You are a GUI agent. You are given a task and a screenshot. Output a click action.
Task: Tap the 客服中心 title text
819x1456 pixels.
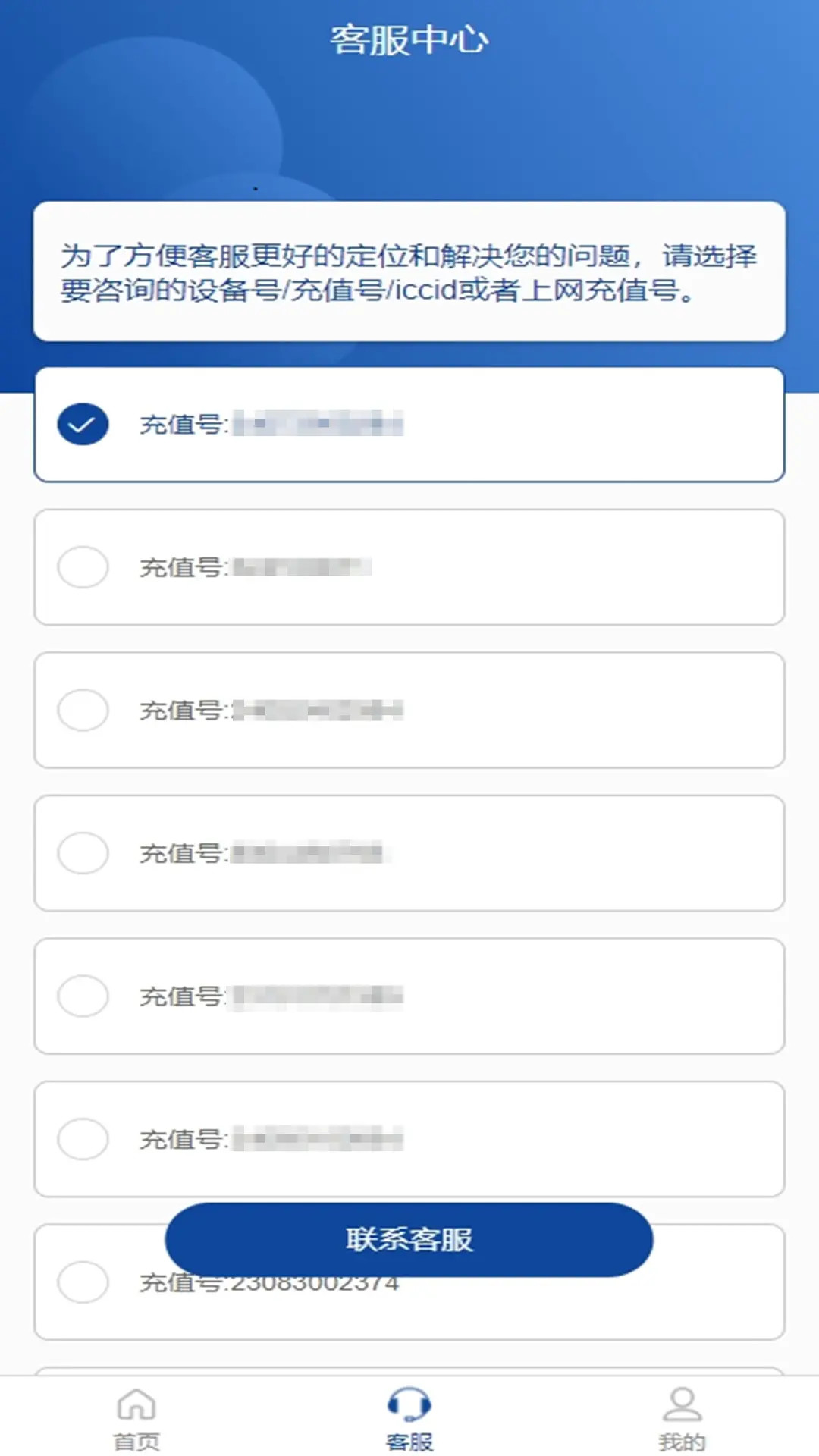(409, 38)
